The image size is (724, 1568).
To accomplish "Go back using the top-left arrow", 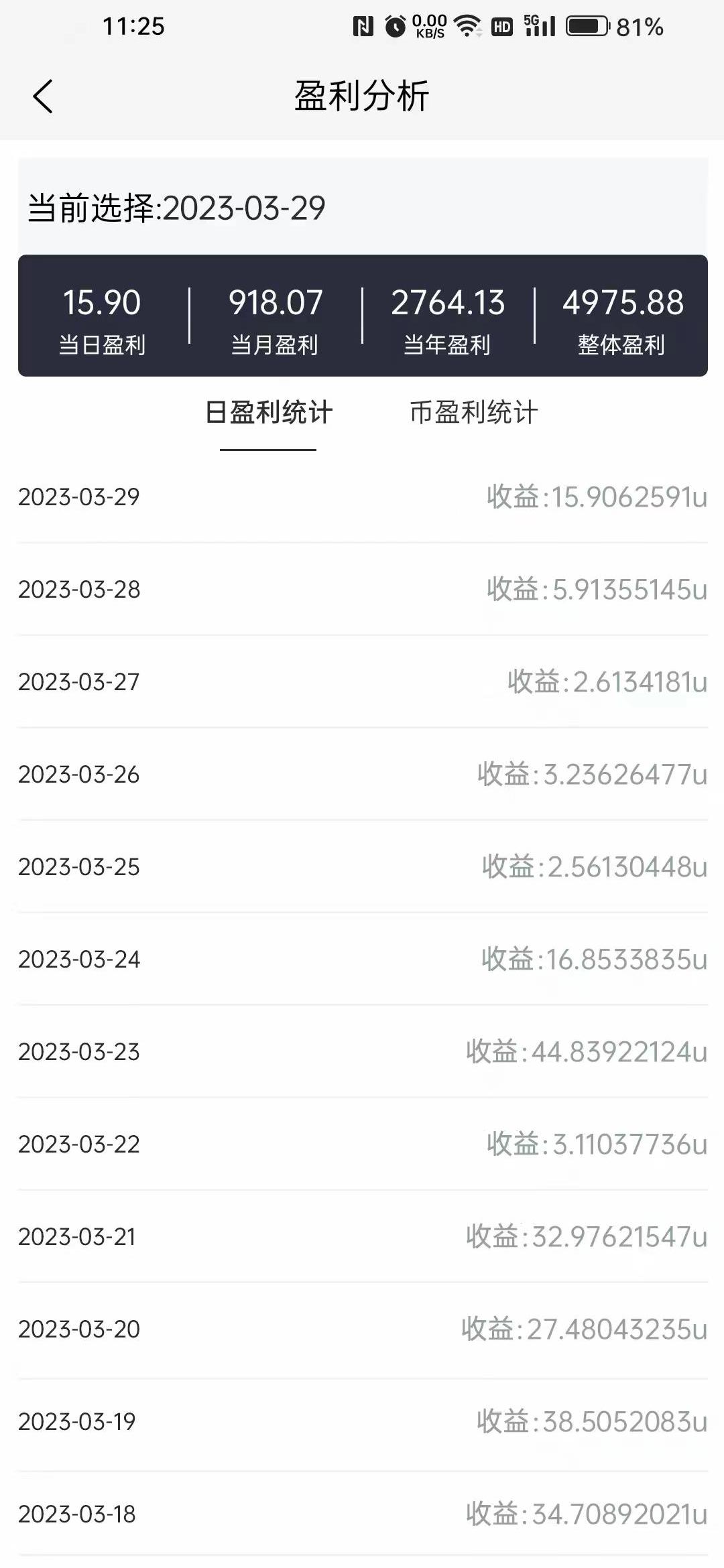I will (x=43, y=96).
